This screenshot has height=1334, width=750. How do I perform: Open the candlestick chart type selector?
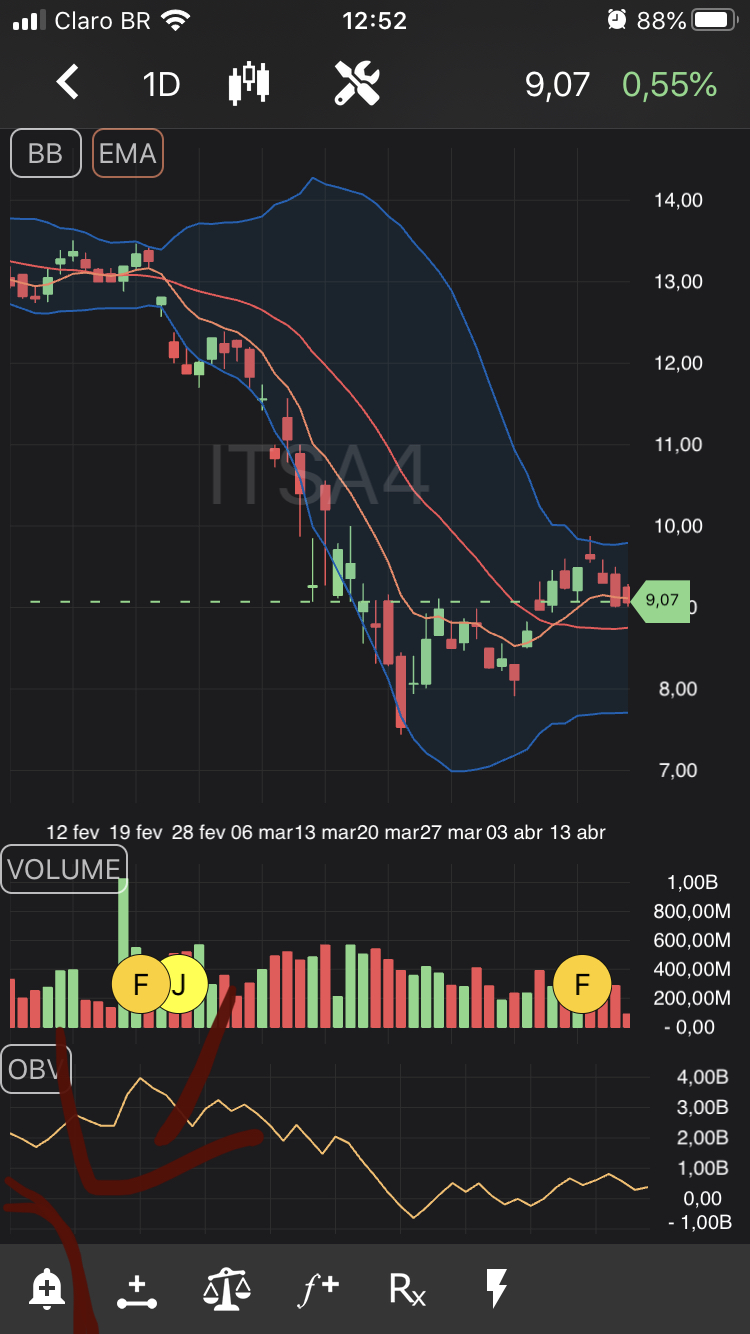point(249,83)
